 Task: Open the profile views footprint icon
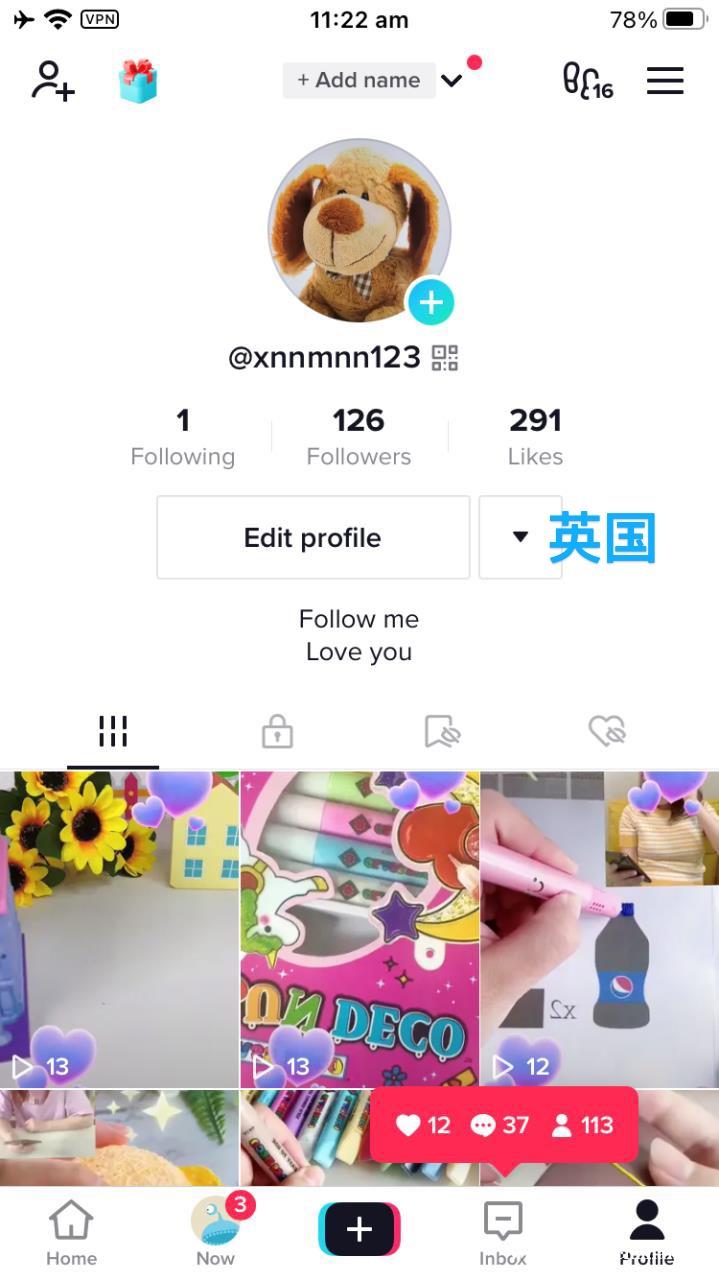[587, 80]
